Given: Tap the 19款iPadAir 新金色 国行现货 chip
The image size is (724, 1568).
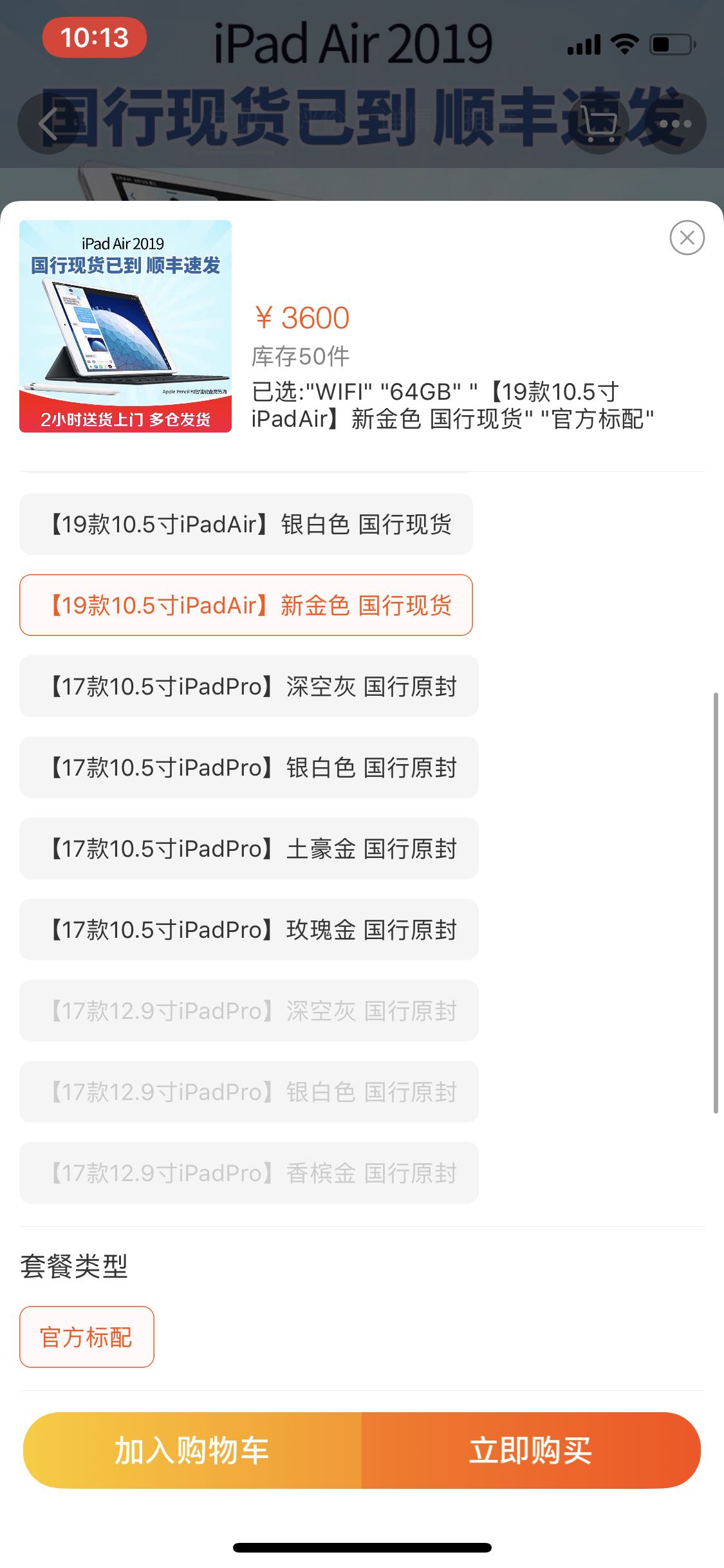Looking at the screenshot, I should pos(246,605).
